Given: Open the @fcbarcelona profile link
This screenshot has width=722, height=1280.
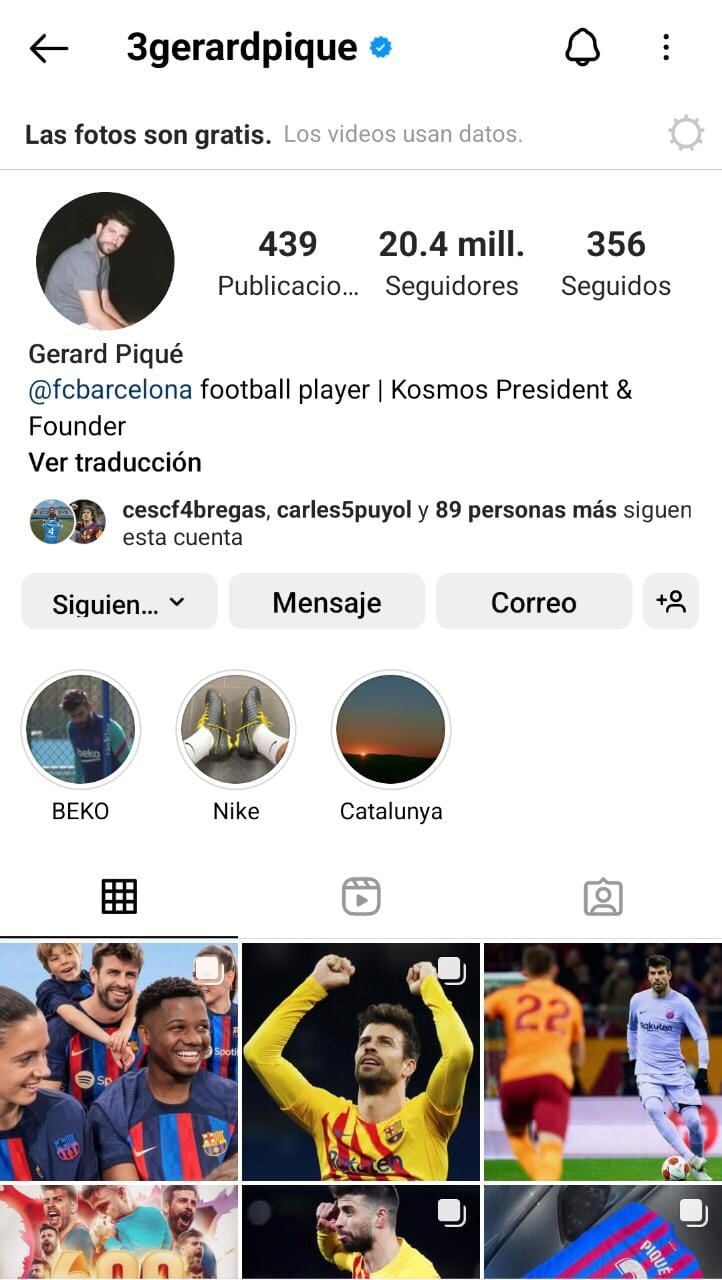Looking at the screenshot, I should click(110, 390).
